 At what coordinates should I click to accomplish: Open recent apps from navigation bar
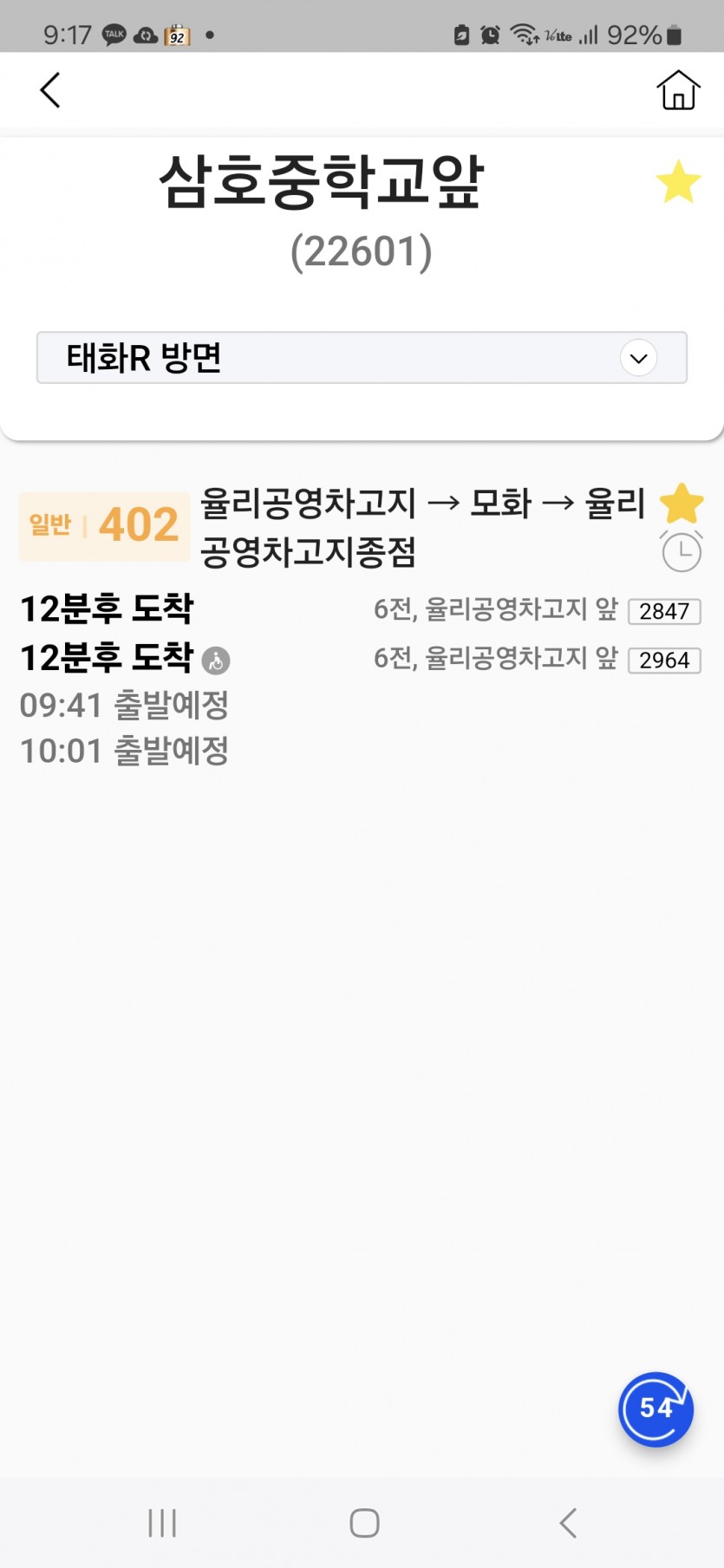pyautogui.click(x=162, y=1523)
